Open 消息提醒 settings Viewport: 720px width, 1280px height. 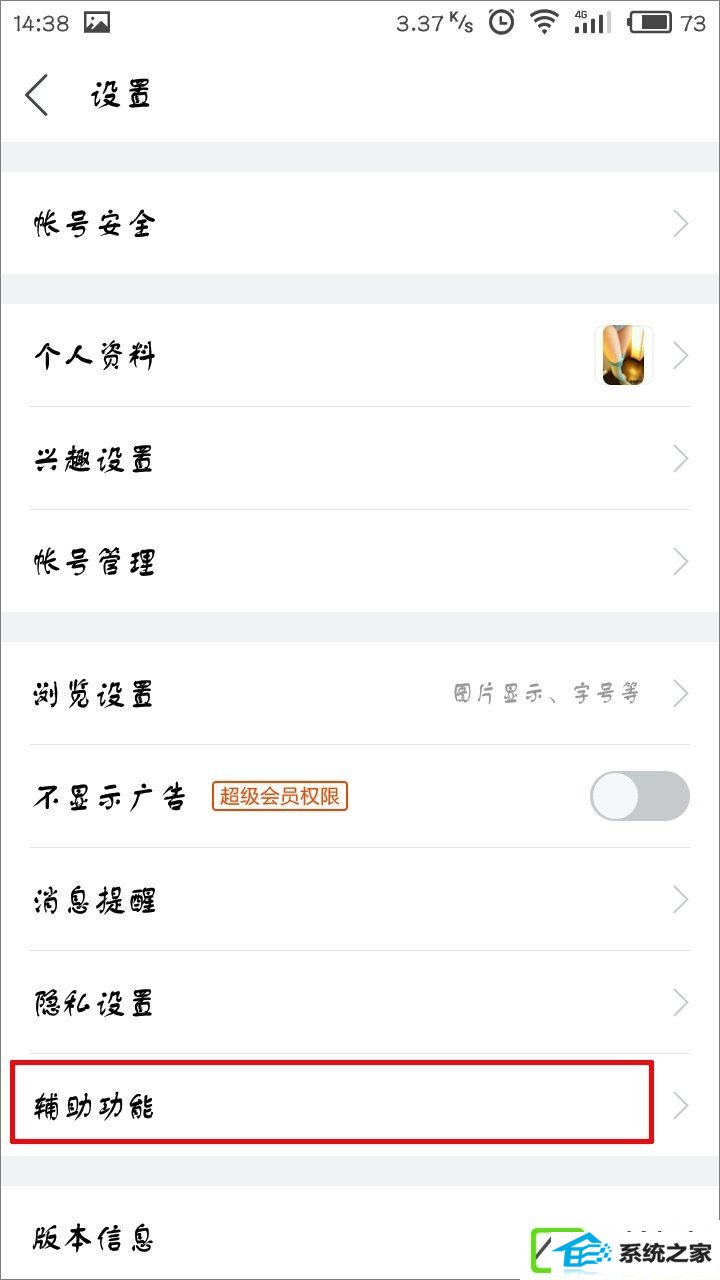pyautogui.click(x=360, y=900)
